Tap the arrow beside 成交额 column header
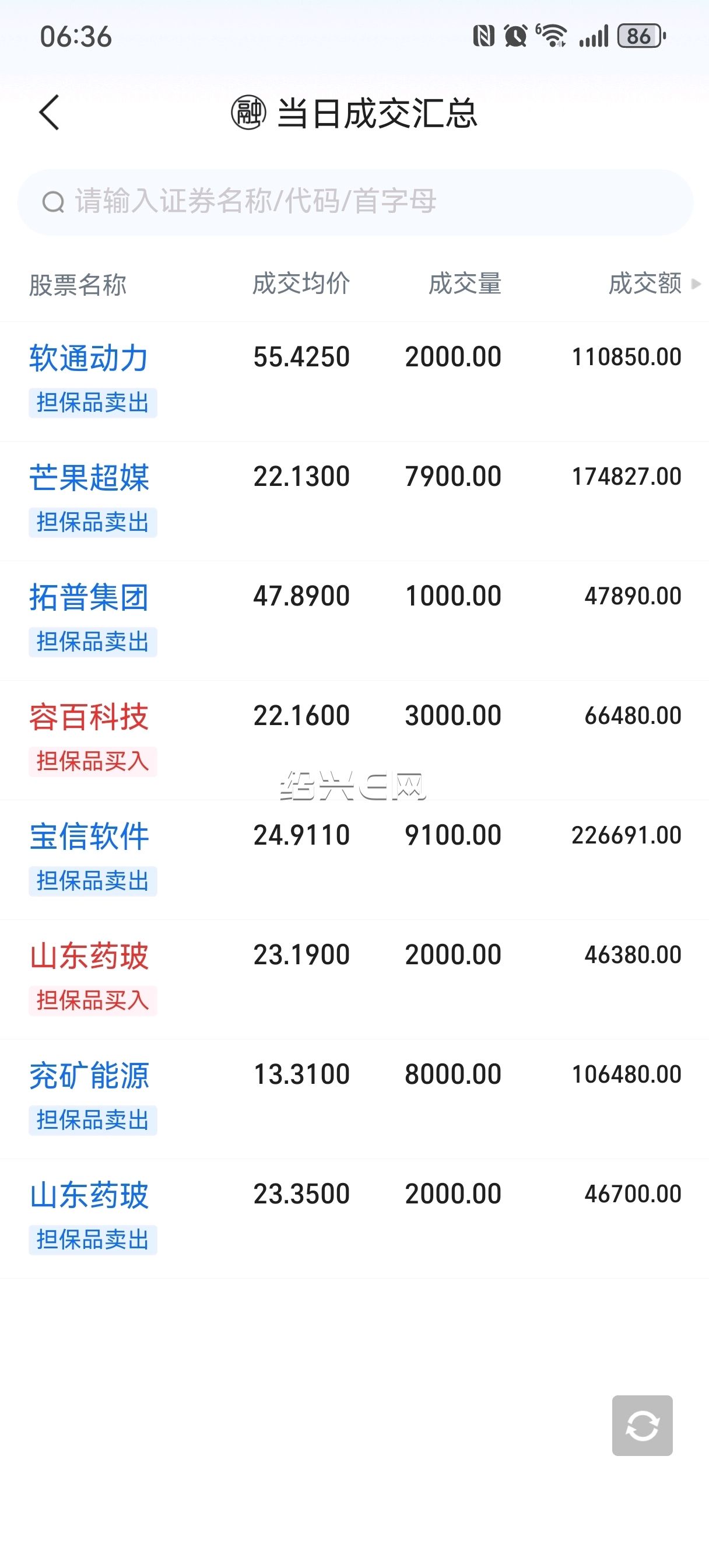This screenshot has width=709, height=1568. pos(696,283)
